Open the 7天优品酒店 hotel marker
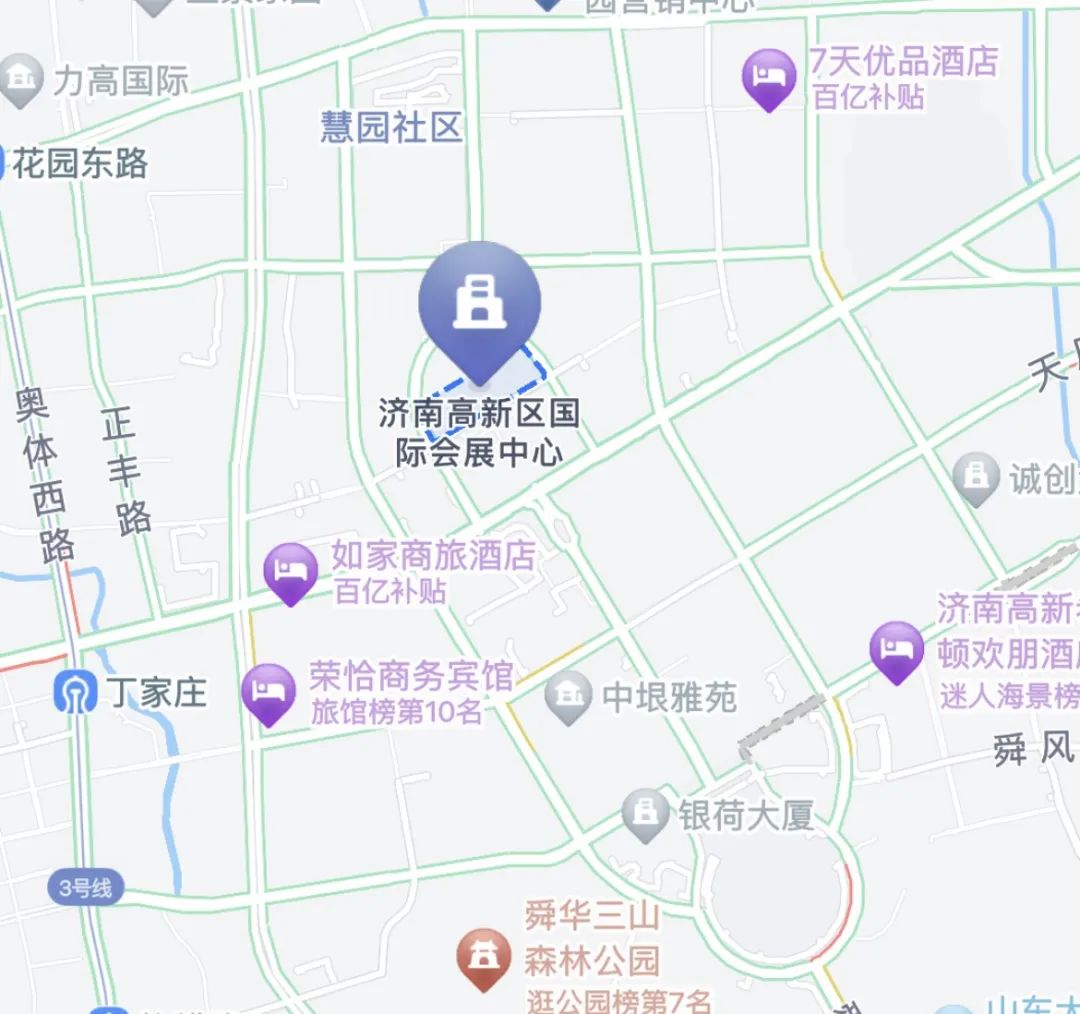The width and height of the screenshot is (1080, 1014). [768, 77]
